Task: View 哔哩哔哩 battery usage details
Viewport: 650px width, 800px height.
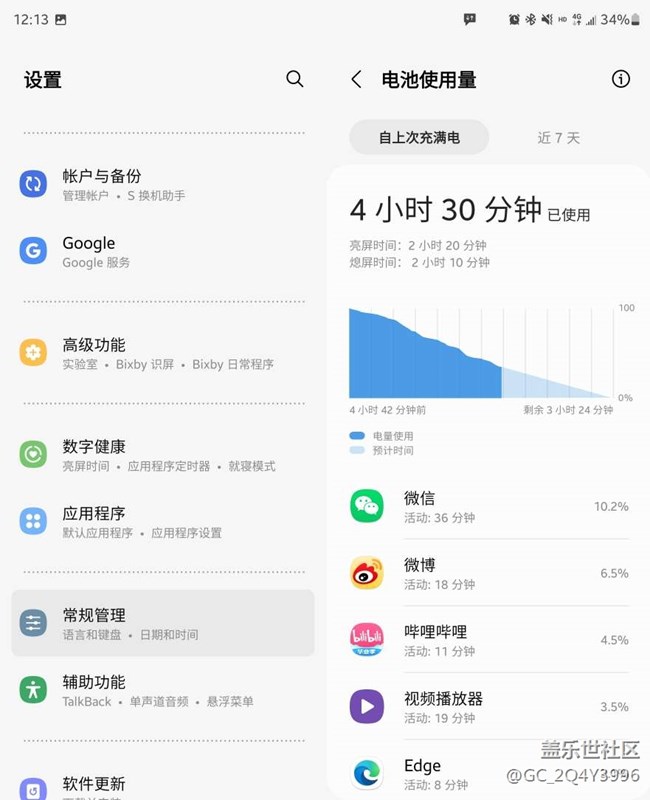Action: click(489, 640)
